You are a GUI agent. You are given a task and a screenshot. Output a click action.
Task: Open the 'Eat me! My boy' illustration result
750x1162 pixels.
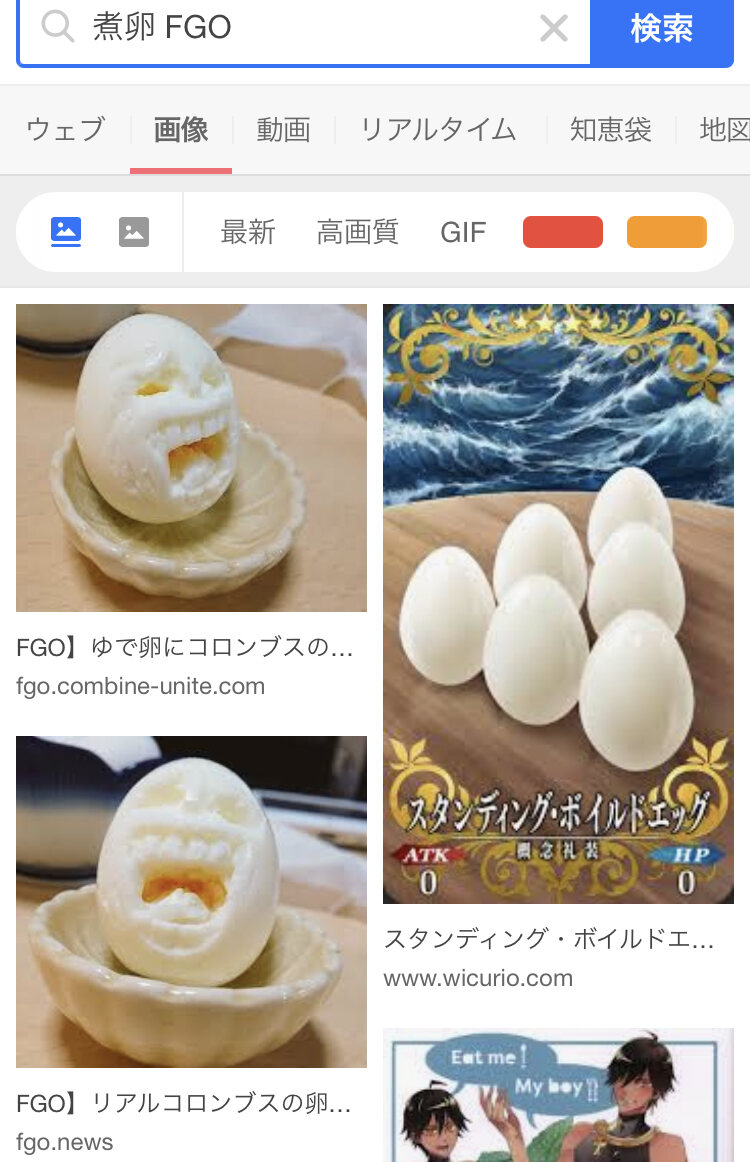(x=558, y=1095)
